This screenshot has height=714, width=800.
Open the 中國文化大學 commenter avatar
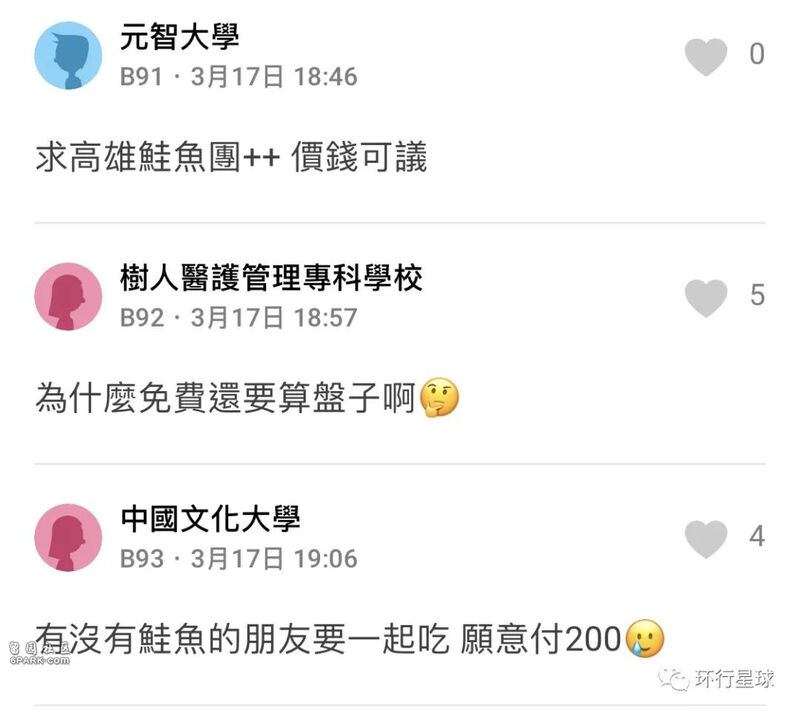click(x=69, y=538)
